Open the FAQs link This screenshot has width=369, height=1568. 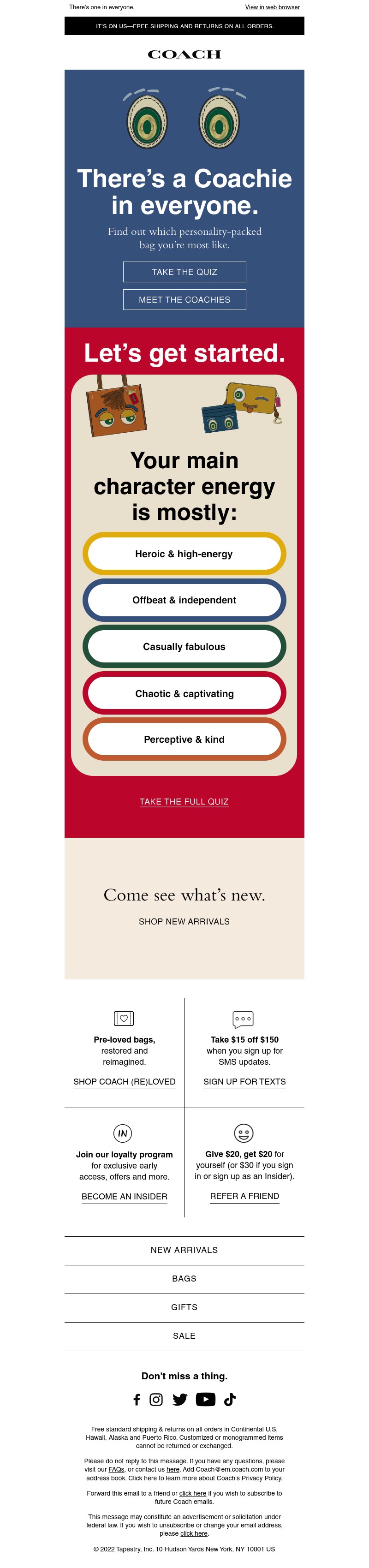(116, 1469)
